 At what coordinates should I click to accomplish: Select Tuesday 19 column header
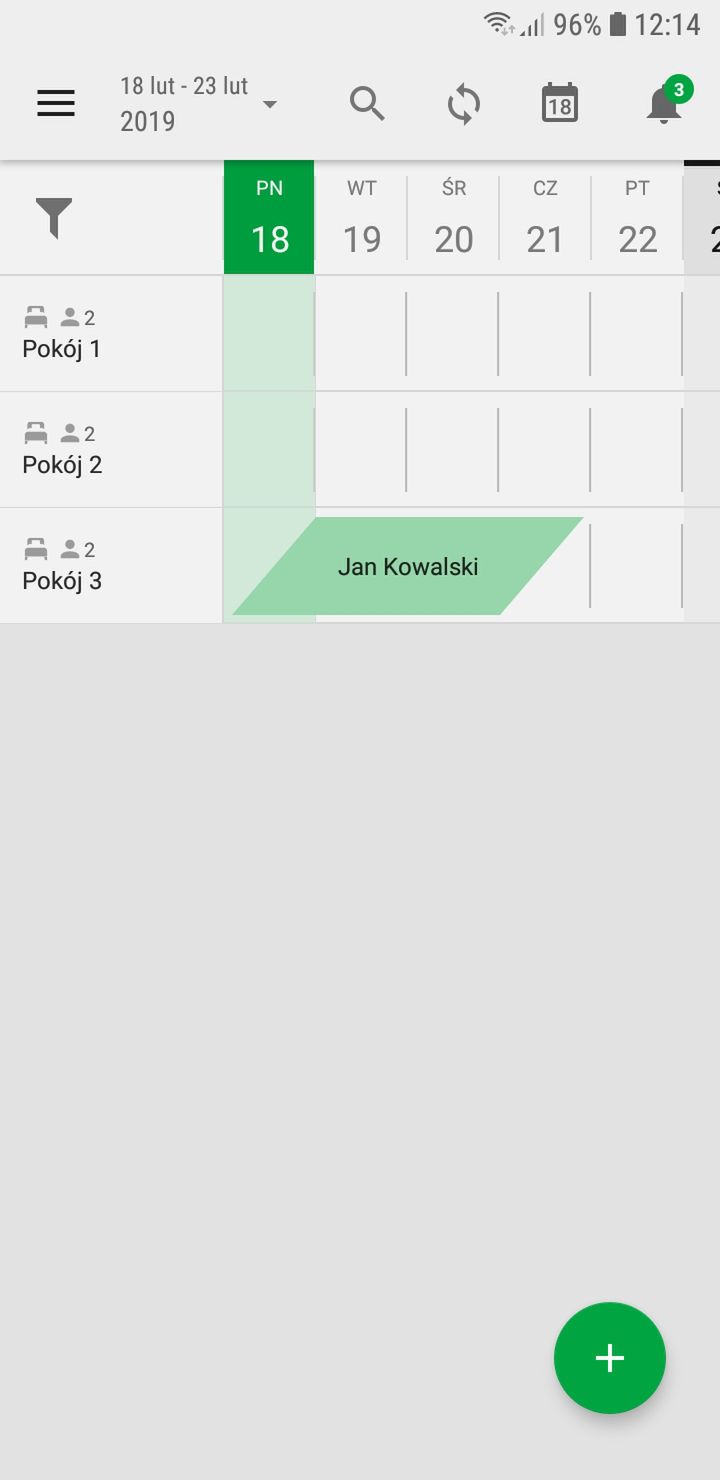click(x=362, y=217)
